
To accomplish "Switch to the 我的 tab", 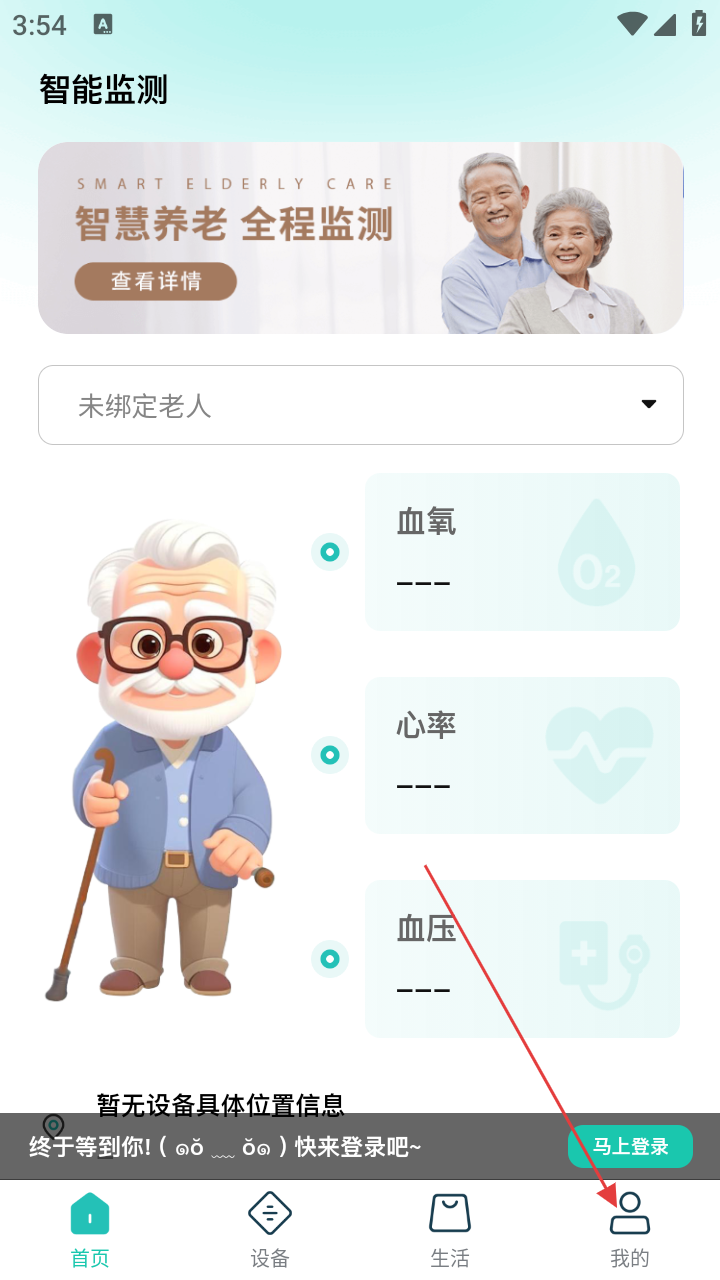I will [630, 1230].
